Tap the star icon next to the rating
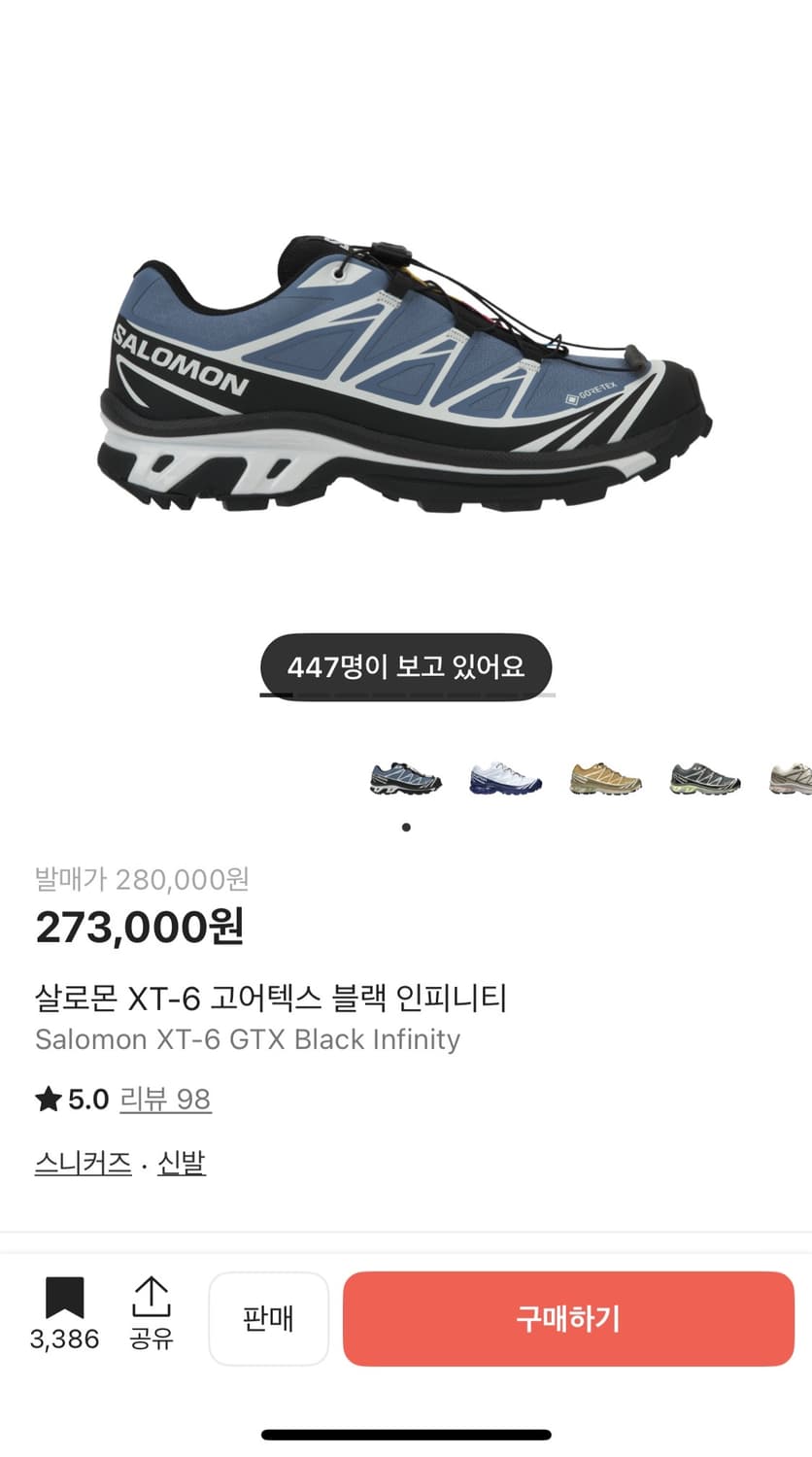This screenshot has height=1457, width=812. click(x=47, y=1099)
